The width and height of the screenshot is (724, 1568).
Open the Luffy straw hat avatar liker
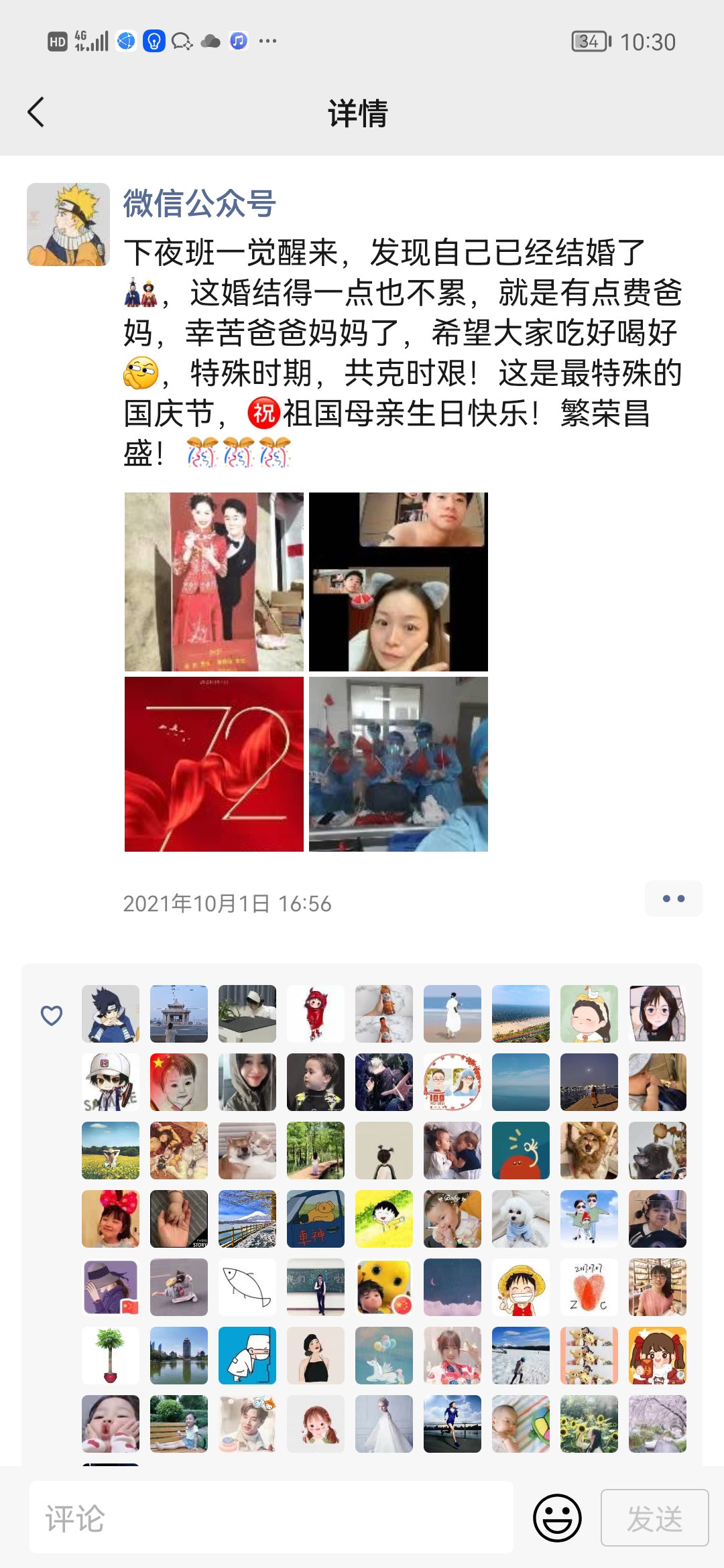click(x=521, y=1287)
